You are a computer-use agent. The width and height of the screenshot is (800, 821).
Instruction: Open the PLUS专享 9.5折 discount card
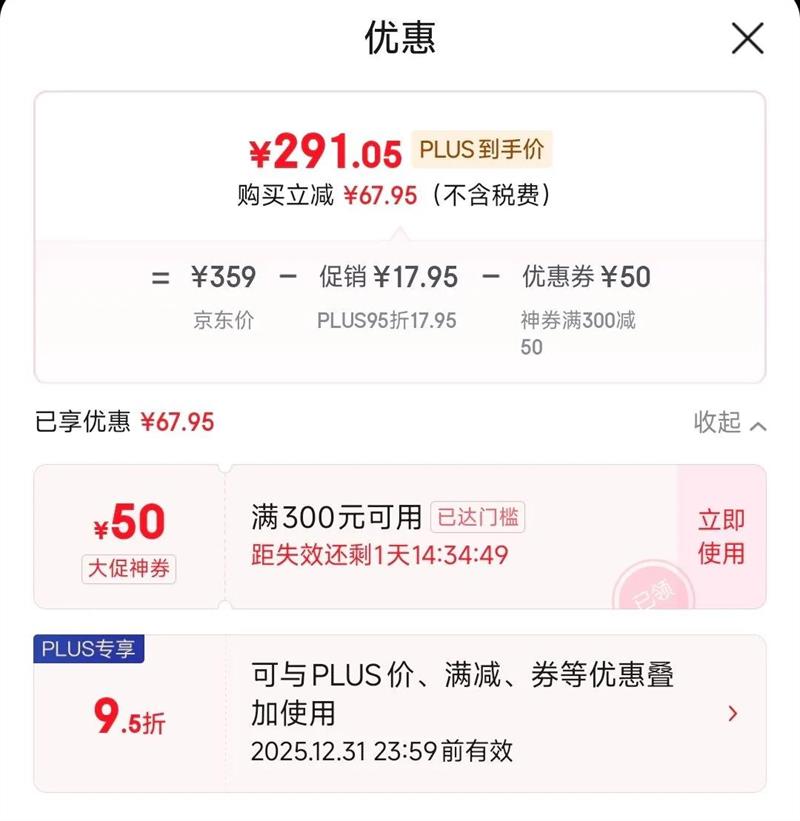click(400, 713)
